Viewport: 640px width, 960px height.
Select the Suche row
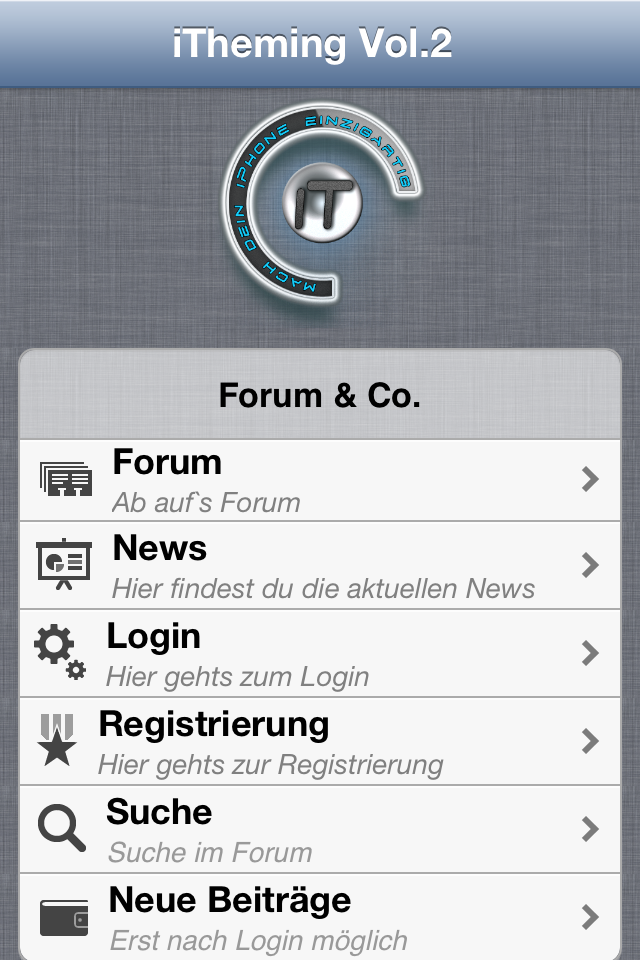[320, 830]
